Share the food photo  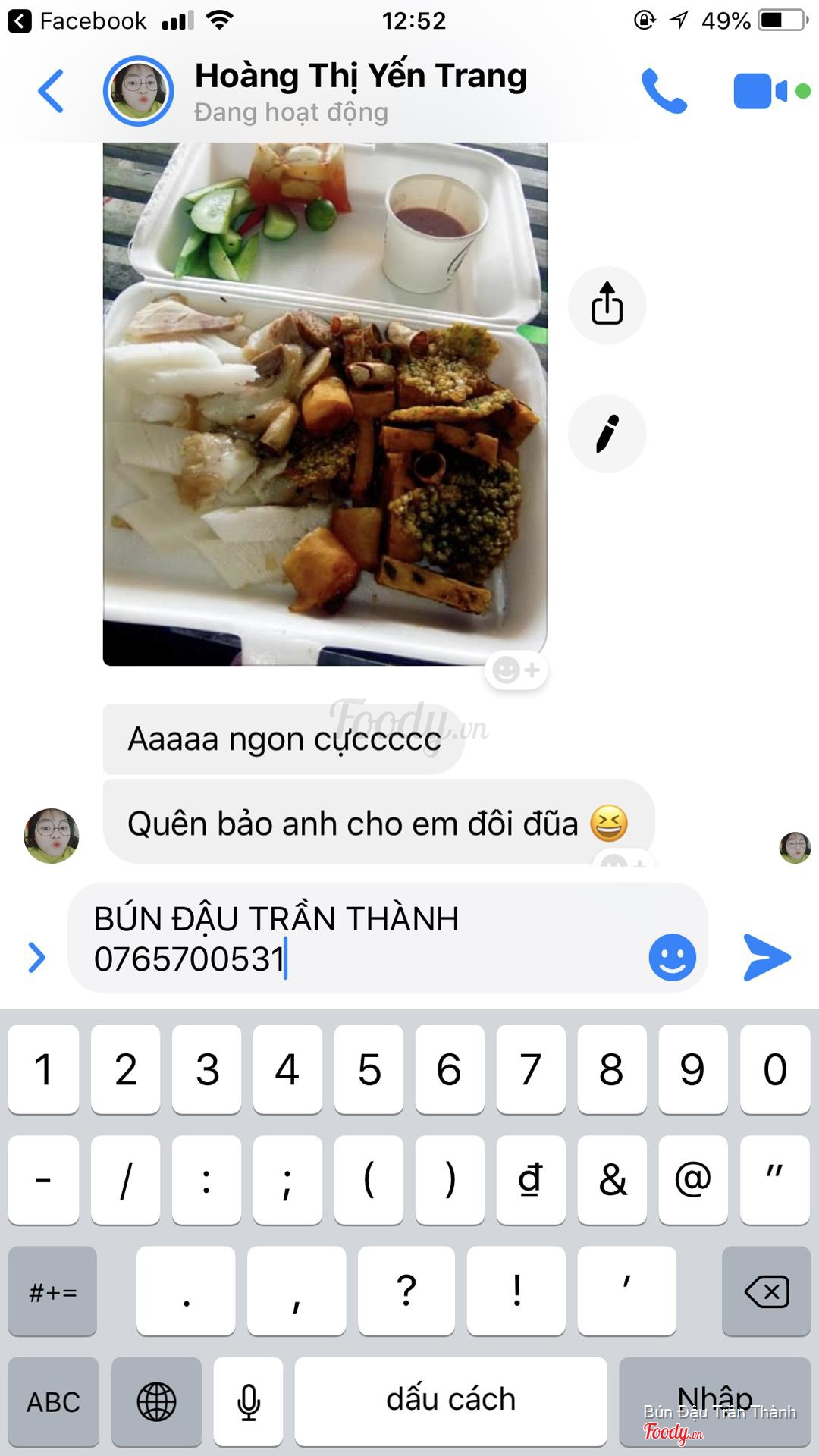(x=607, y=305)
